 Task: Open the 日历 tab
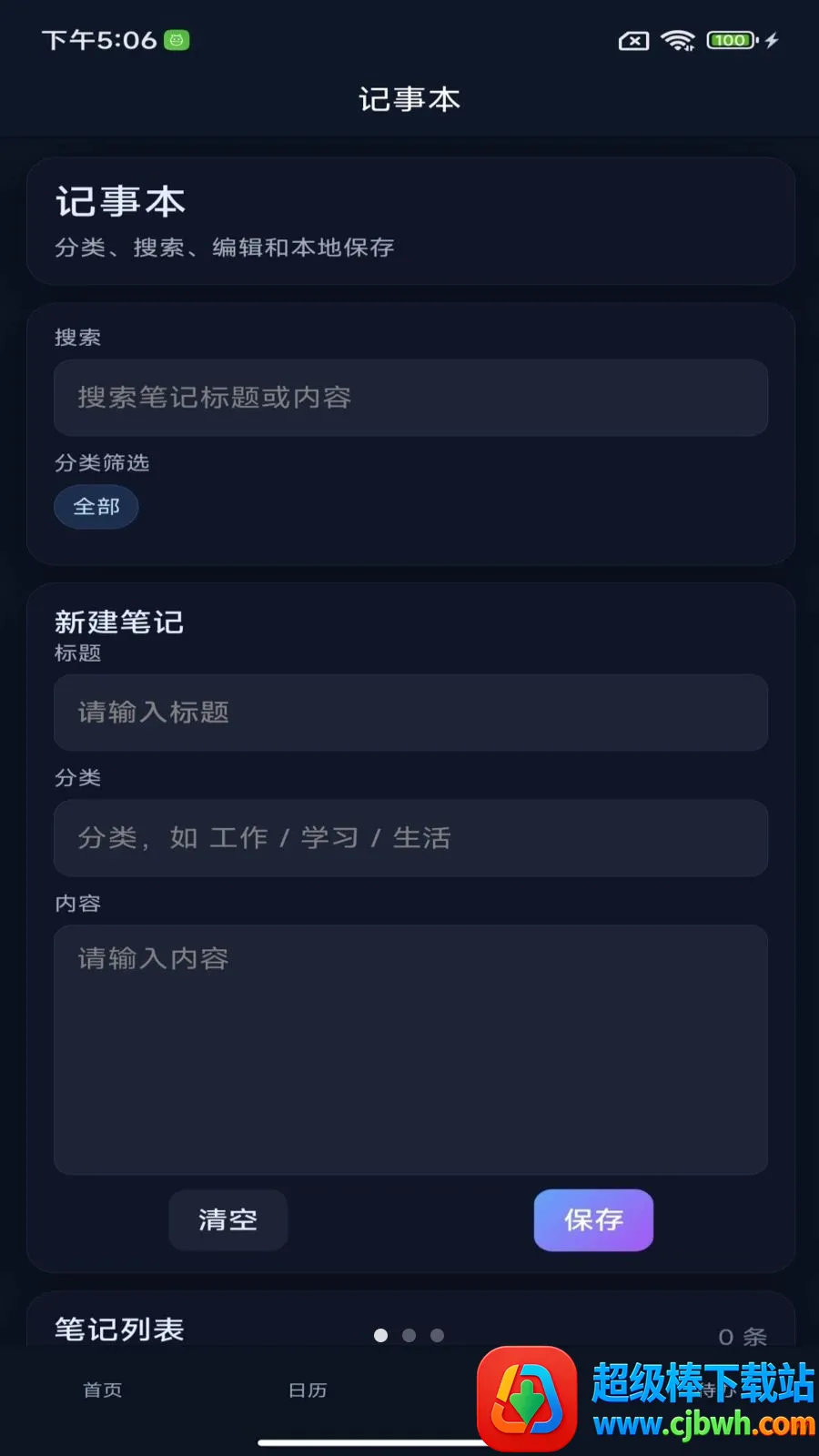[308, 1390]
